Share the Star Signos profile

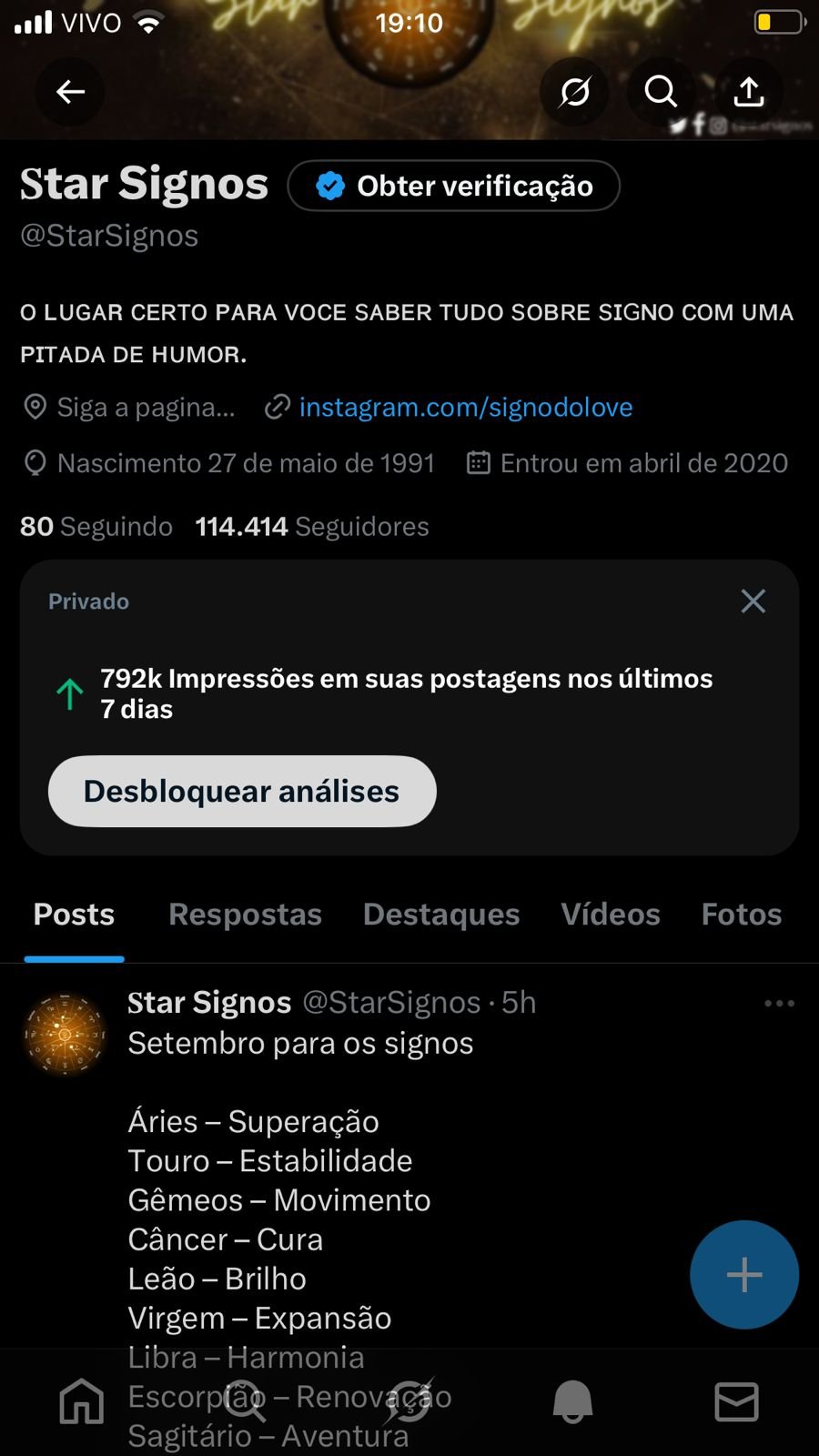tap(748, 92)
